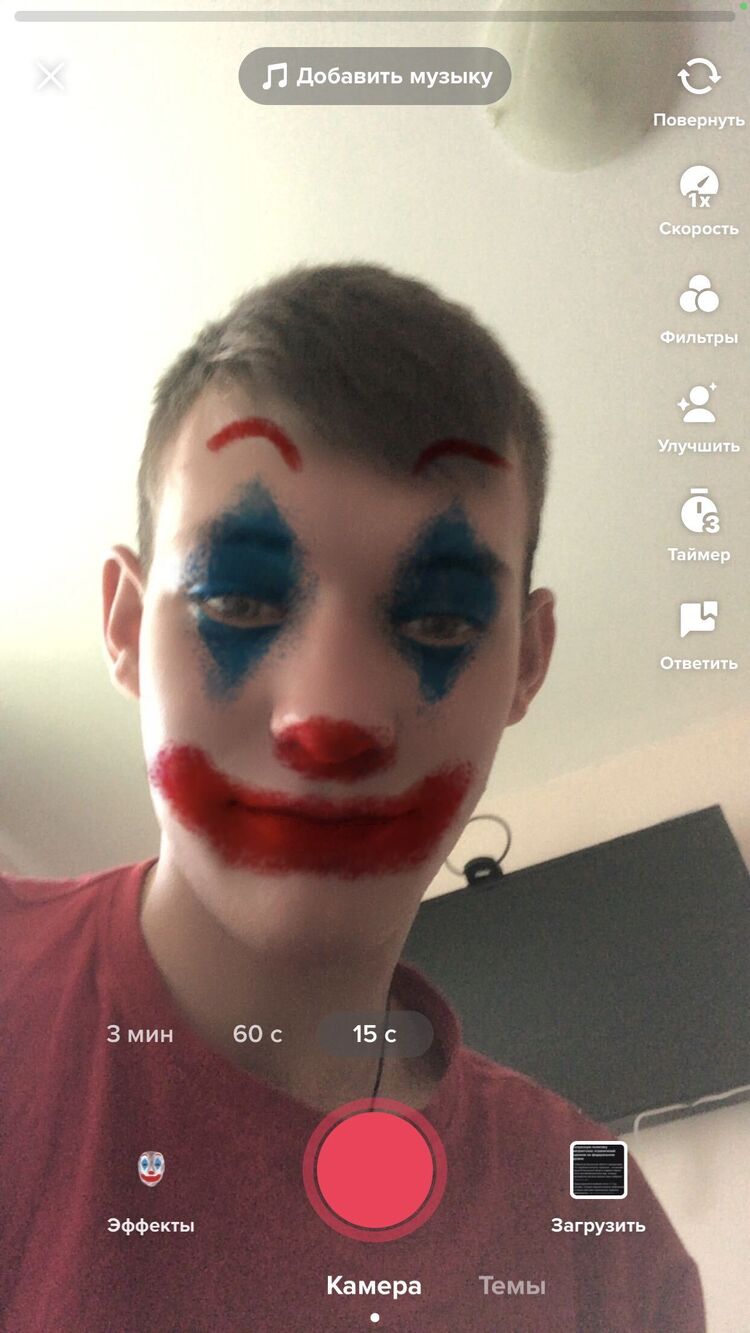Close the camera screen

[x=50, y=76]
